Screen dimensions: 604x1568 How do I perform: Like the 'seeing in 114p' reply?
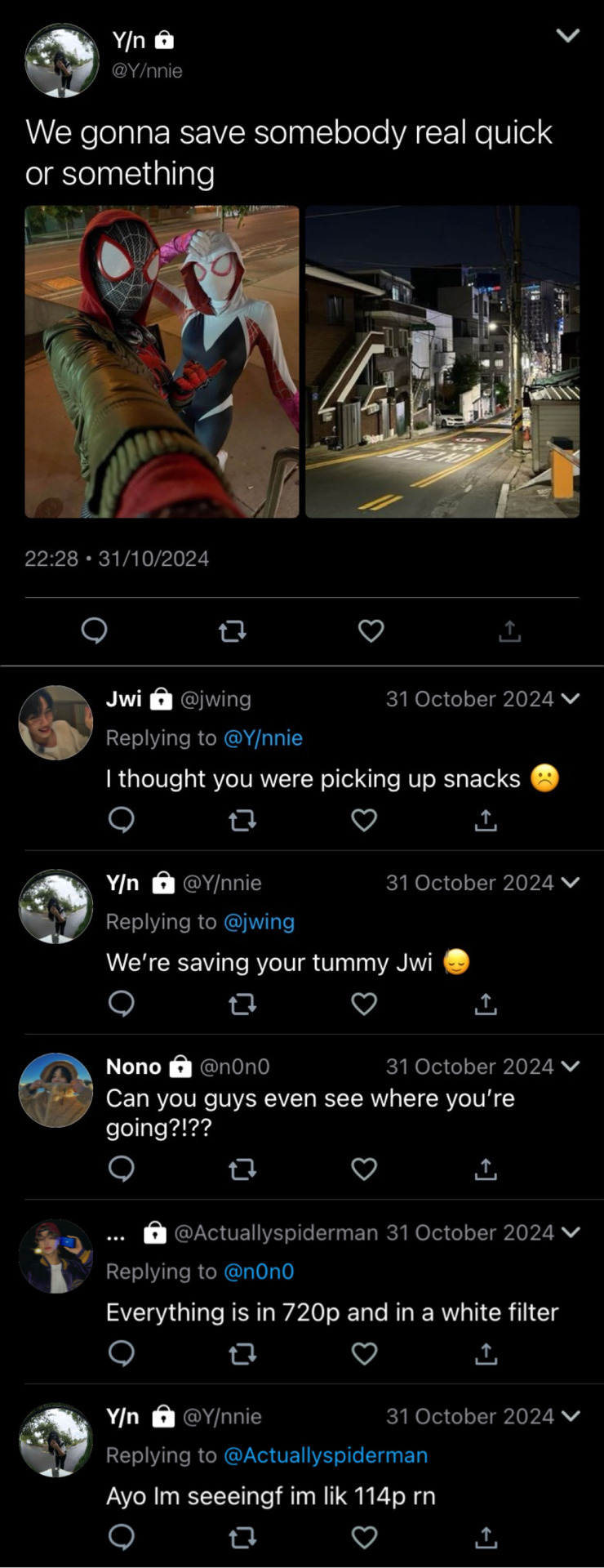364,1538
